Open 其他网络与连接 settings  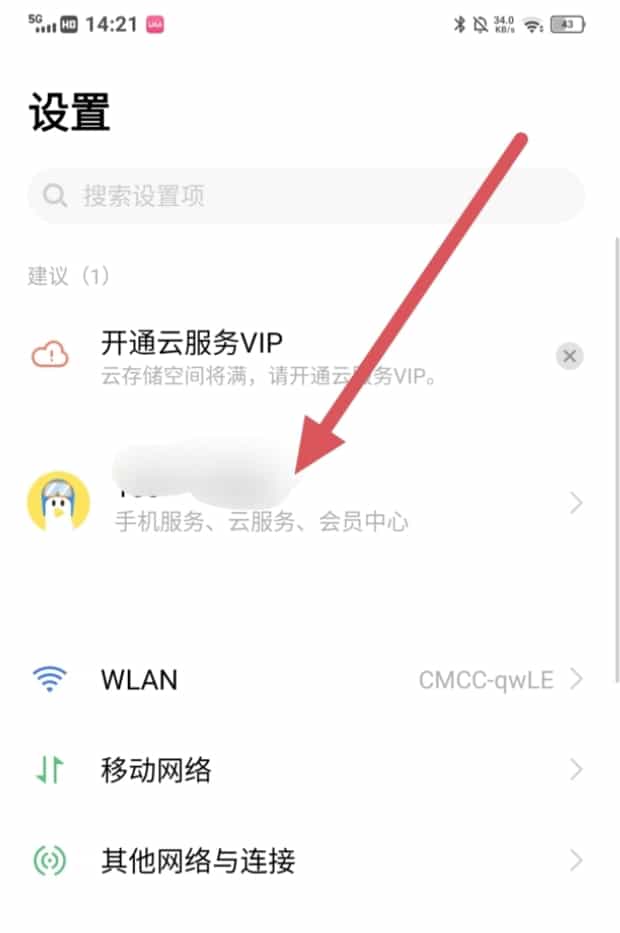[x=300, y=860]
